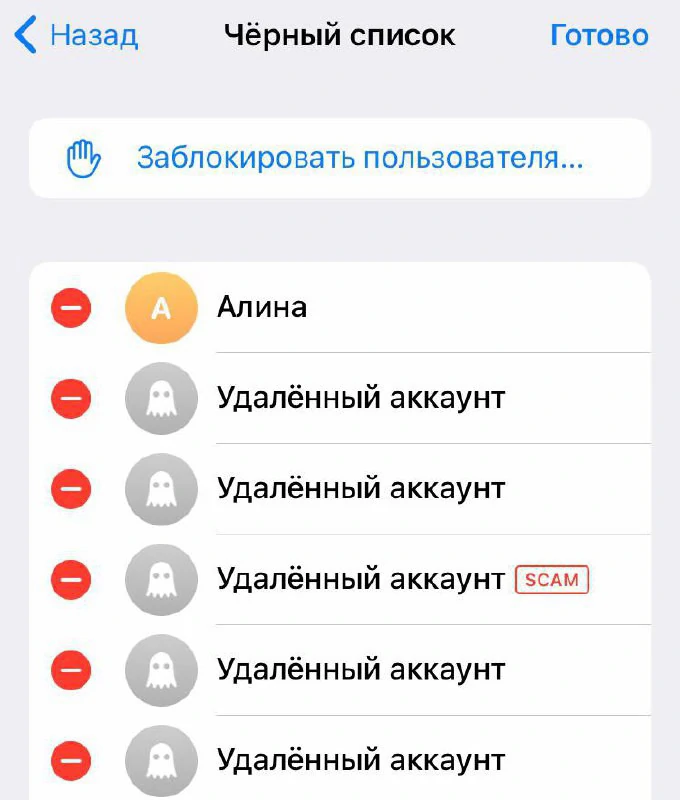This screenshot has height=800, width=680.
Task: Tap Готово to finish editing
Action: pos(599,36)
